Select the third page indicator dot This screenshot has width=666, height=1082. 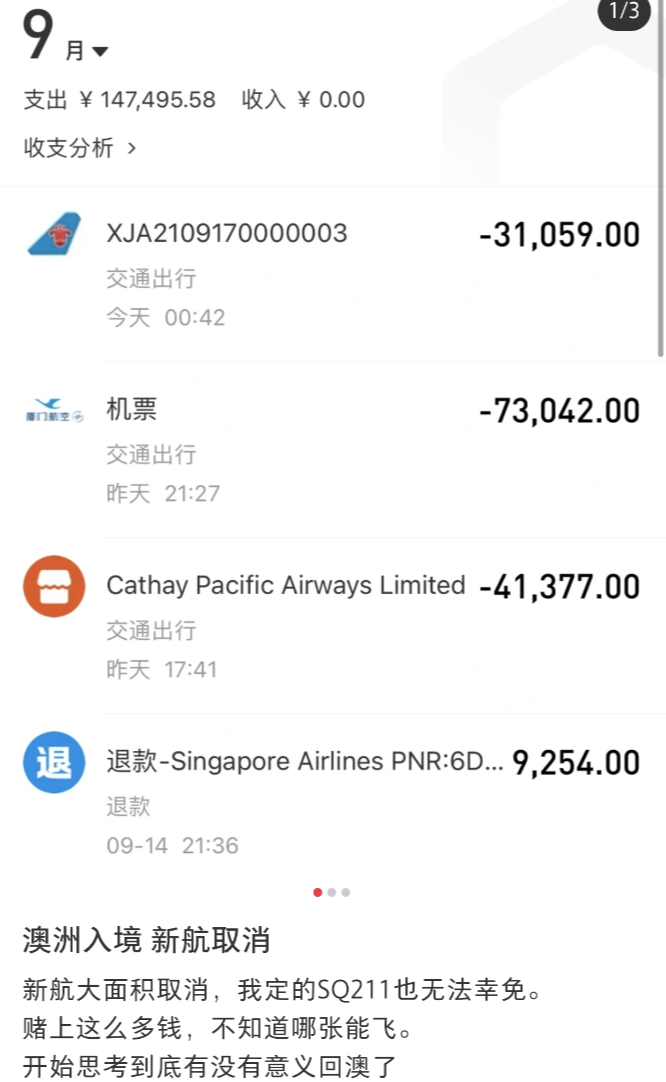346,892
